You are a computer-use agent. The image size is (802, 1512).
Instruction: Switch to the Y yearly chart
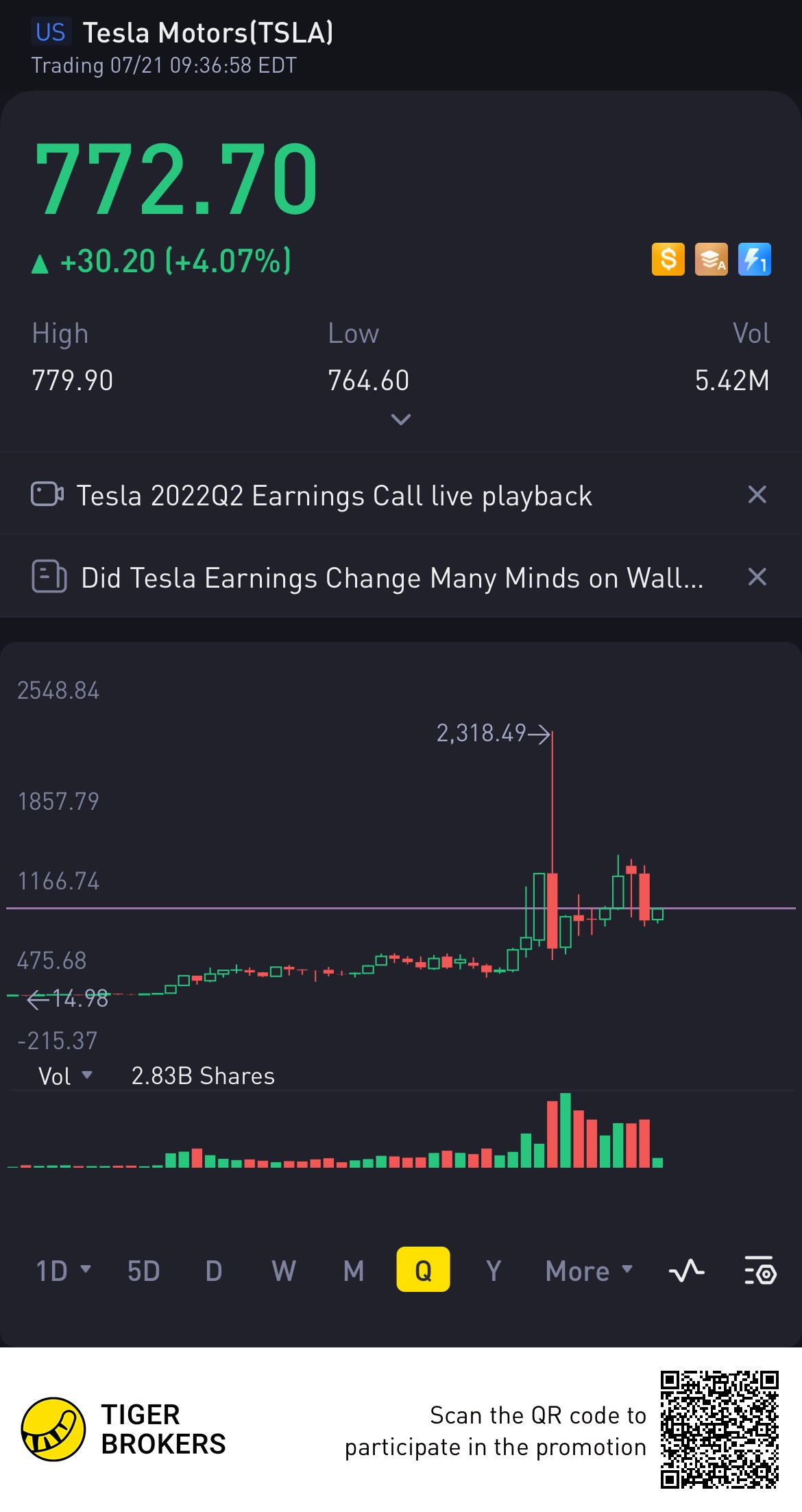[x=494, y=1271]
